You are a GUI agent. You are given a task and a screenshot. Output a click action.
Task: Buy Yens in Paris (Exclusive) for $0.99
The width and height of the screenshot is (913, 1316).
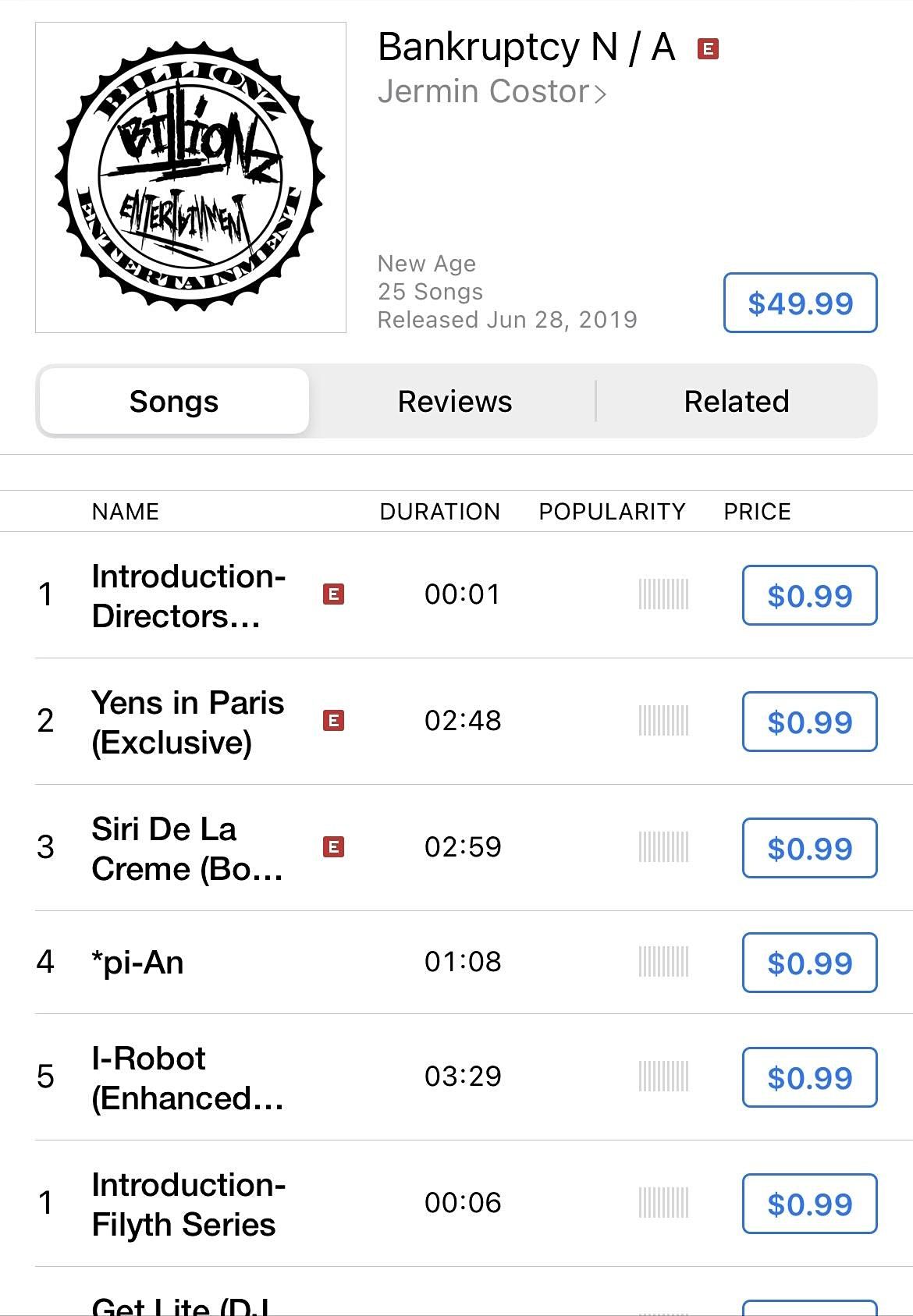click(809, 722)
